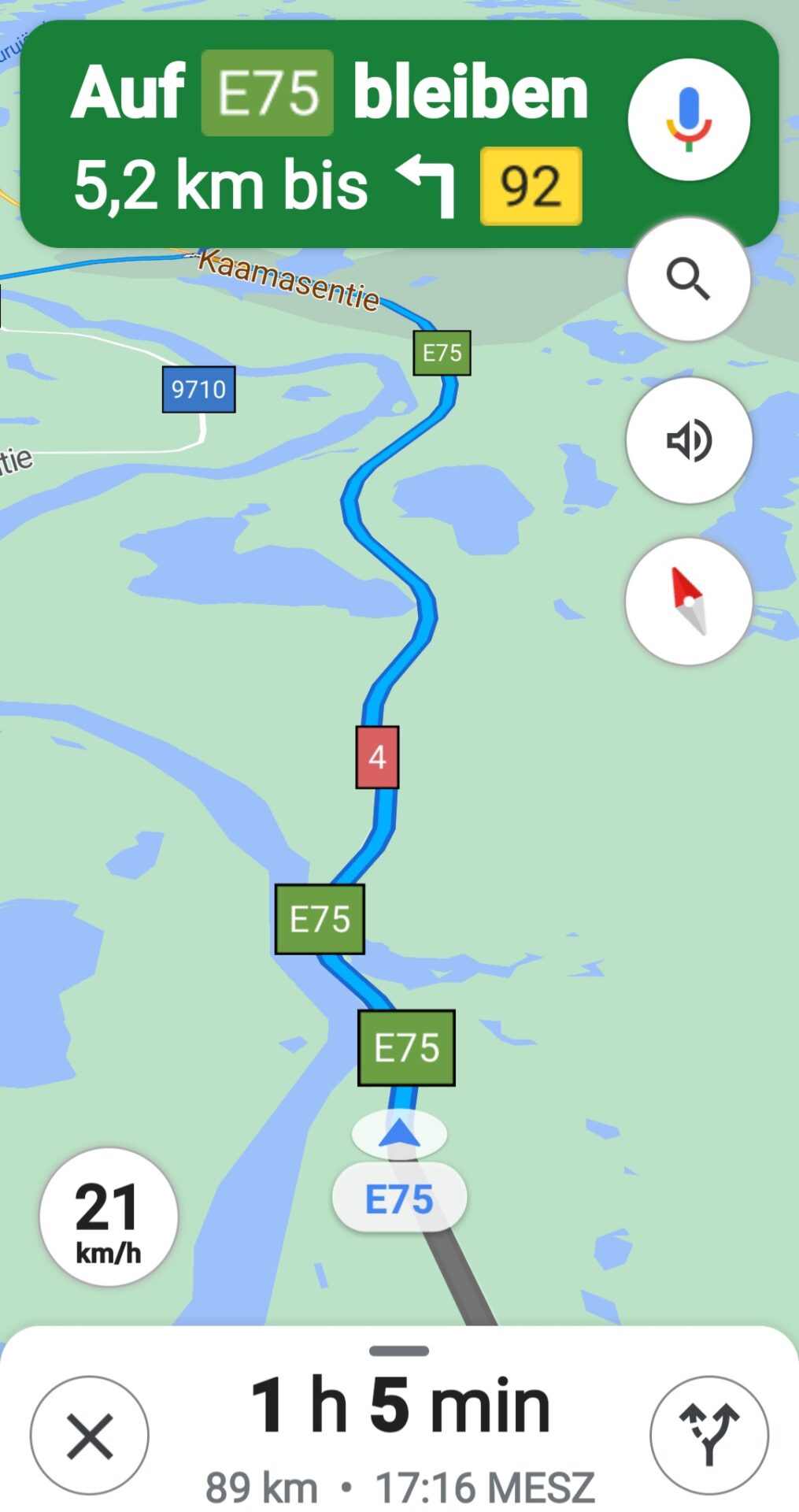Activate the voice assistant microphone
Image resolution: width=799 pixels, height=1512 pixels.
(x=688, y=120)
